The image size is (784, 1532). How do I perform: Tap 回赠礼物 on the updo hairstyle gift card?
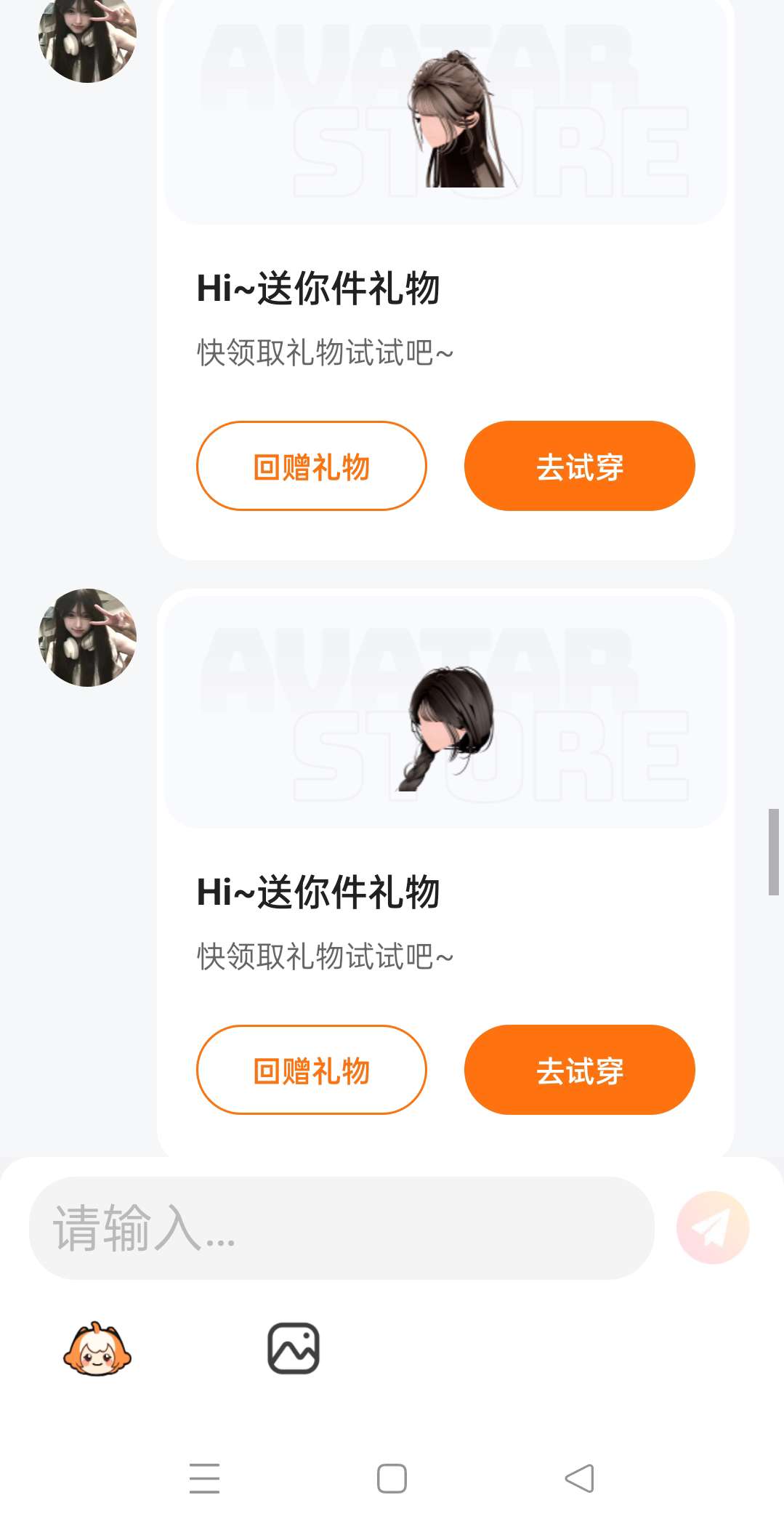click(311, 466)
